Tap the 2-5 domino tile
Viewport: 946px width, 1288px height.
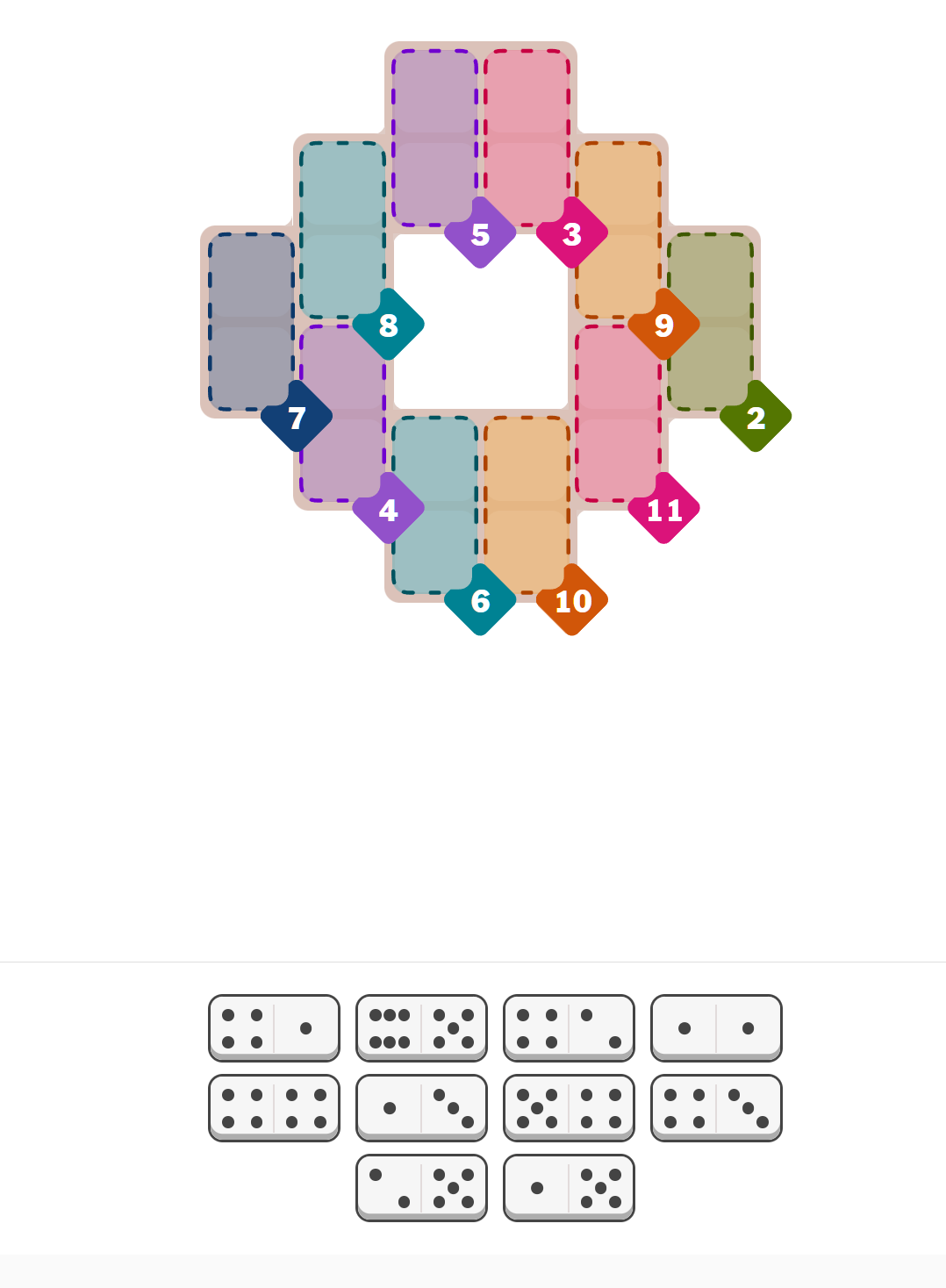pos(421,1187)
